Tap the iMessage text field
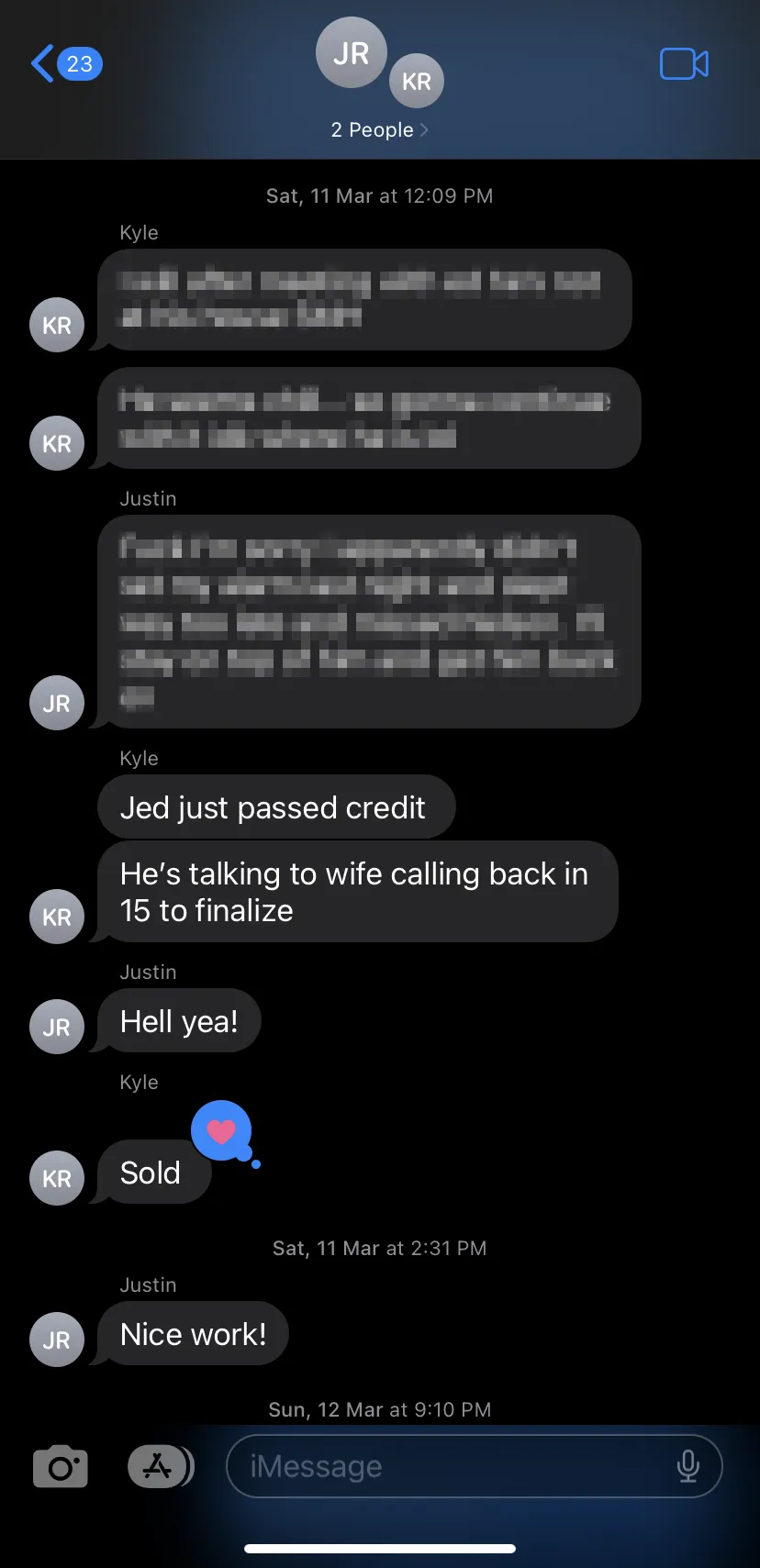 (x=474, y=1466)
